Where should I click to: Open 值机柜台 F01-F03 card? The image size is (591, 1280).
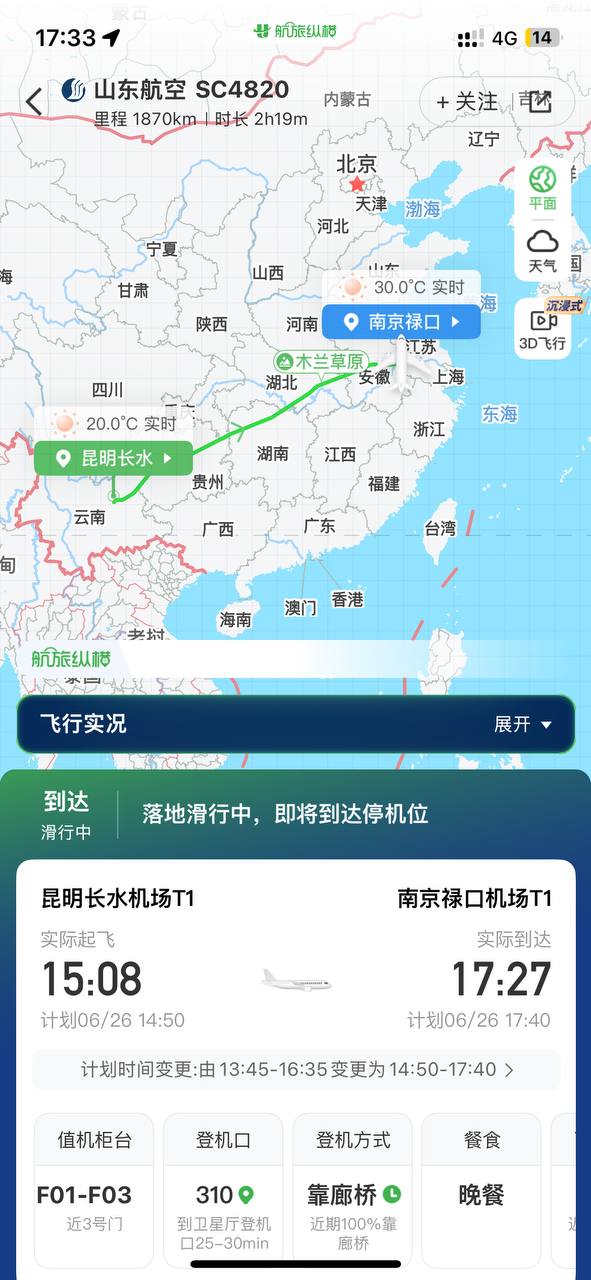click(x=94, y=1190)
